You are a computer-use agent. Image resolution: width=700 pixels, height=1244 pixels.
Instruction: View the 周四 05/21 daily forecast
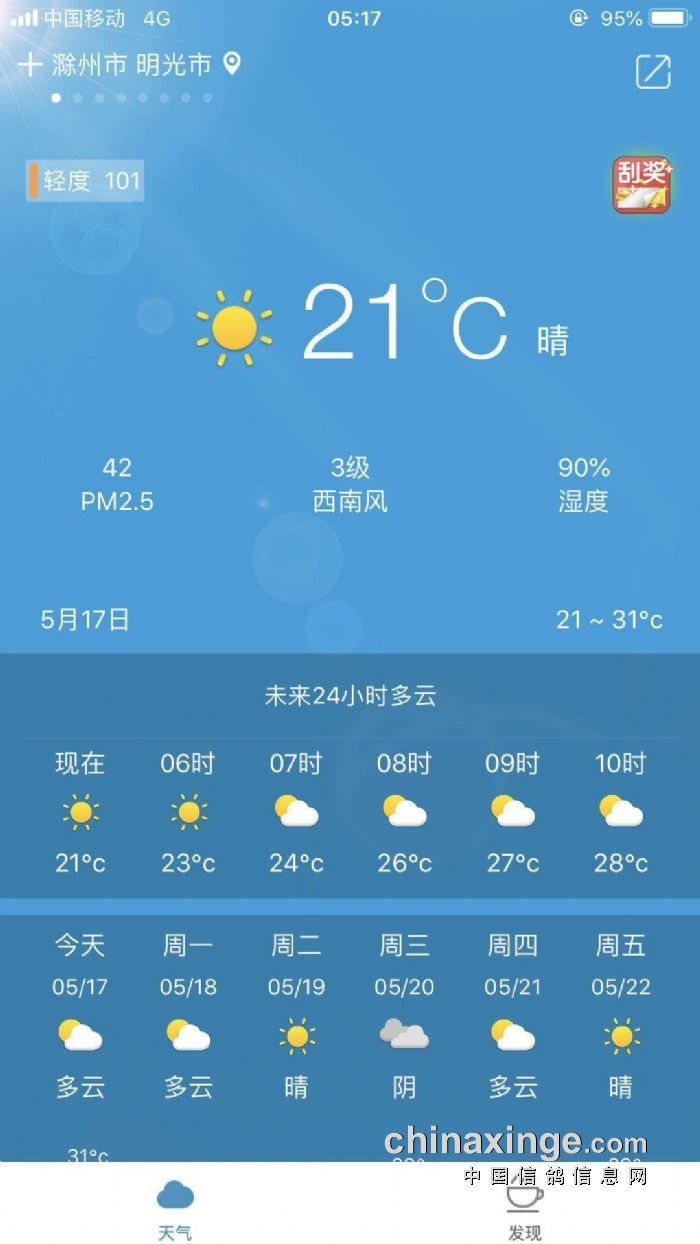(x=513, y=1015)
